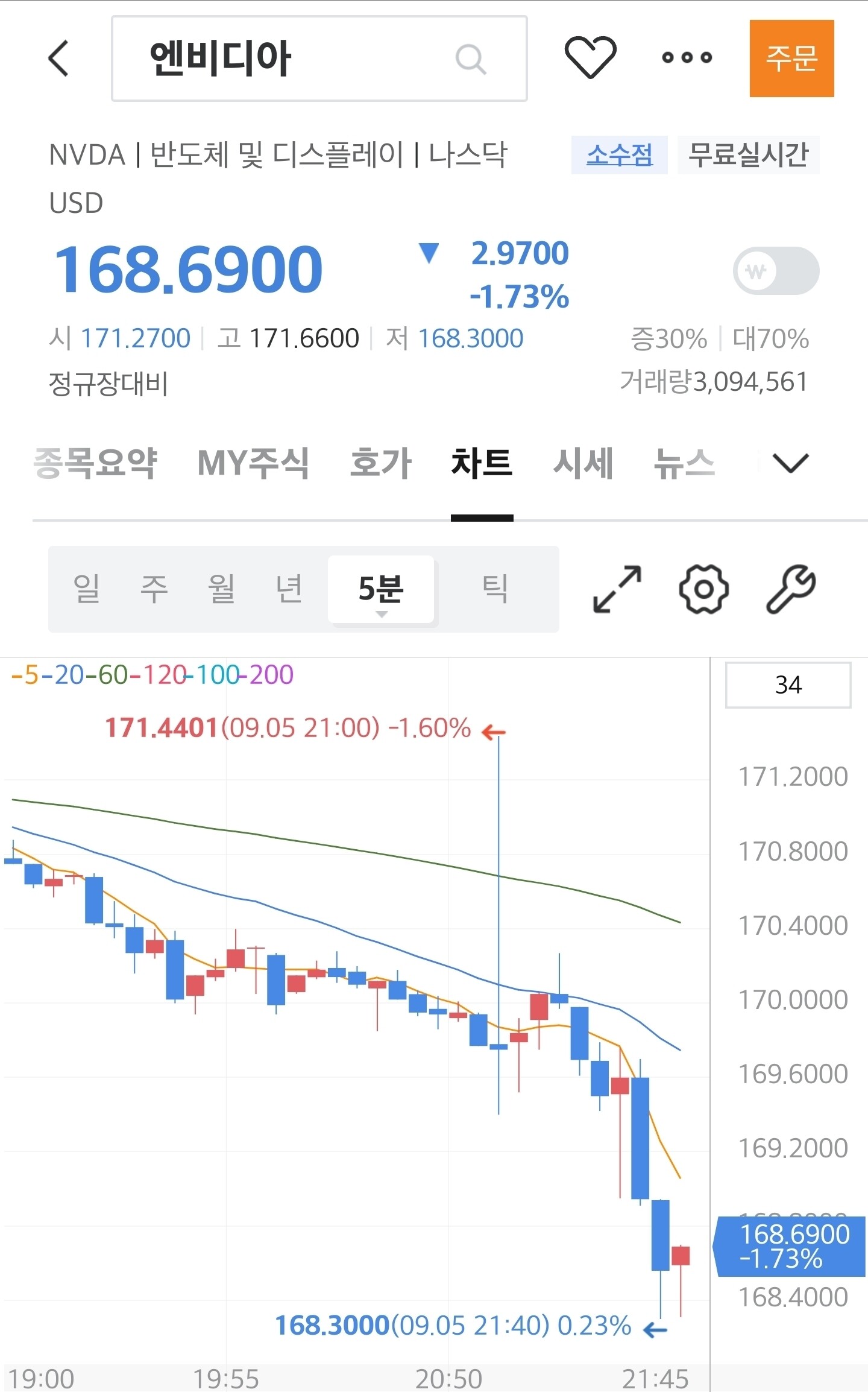Open the 소수점 link
This screenshot has width=868, height=1392.
point(620,155)
